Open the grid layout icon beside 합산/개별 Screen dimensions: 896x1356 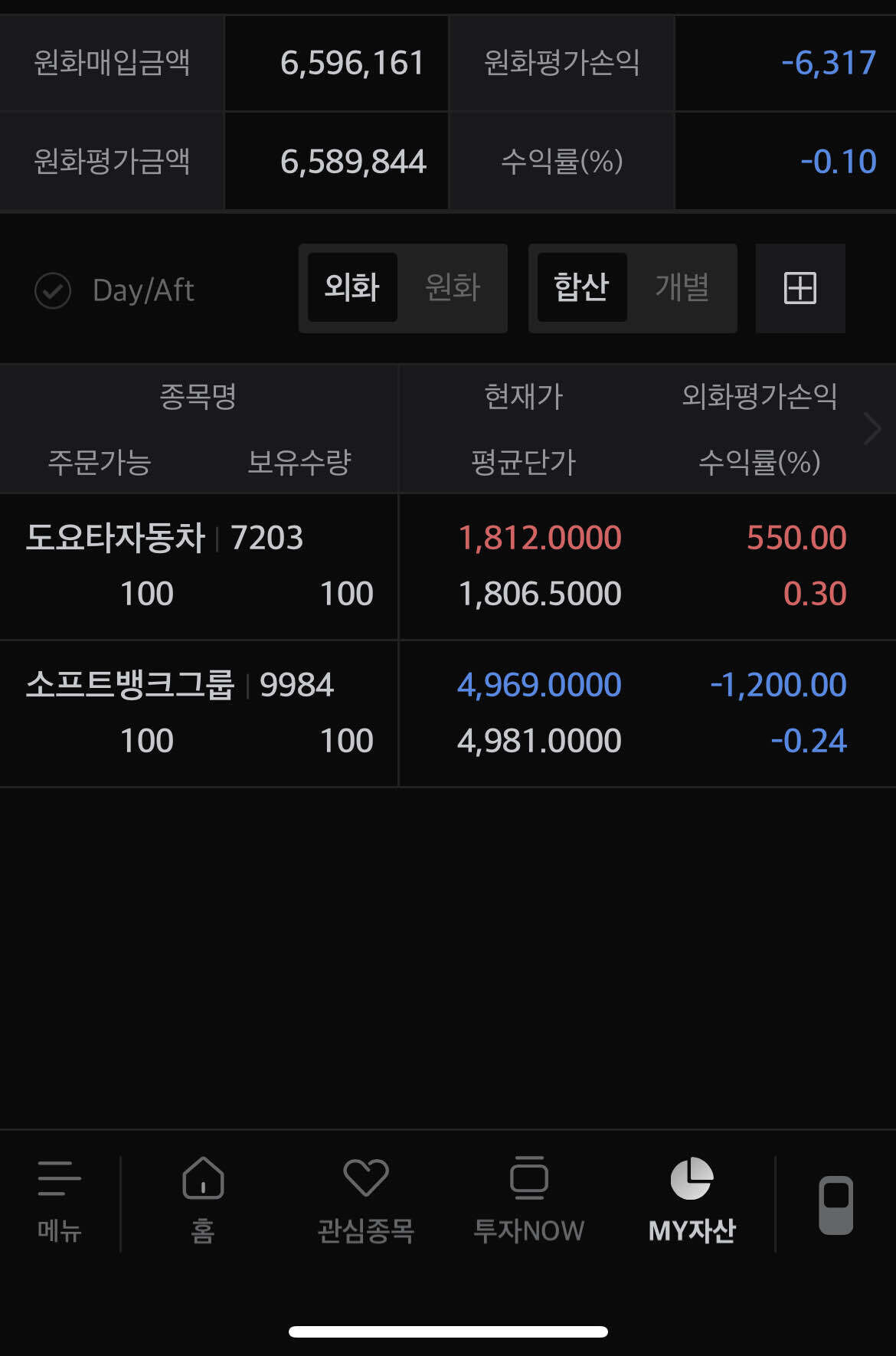(x=800, y=289)
